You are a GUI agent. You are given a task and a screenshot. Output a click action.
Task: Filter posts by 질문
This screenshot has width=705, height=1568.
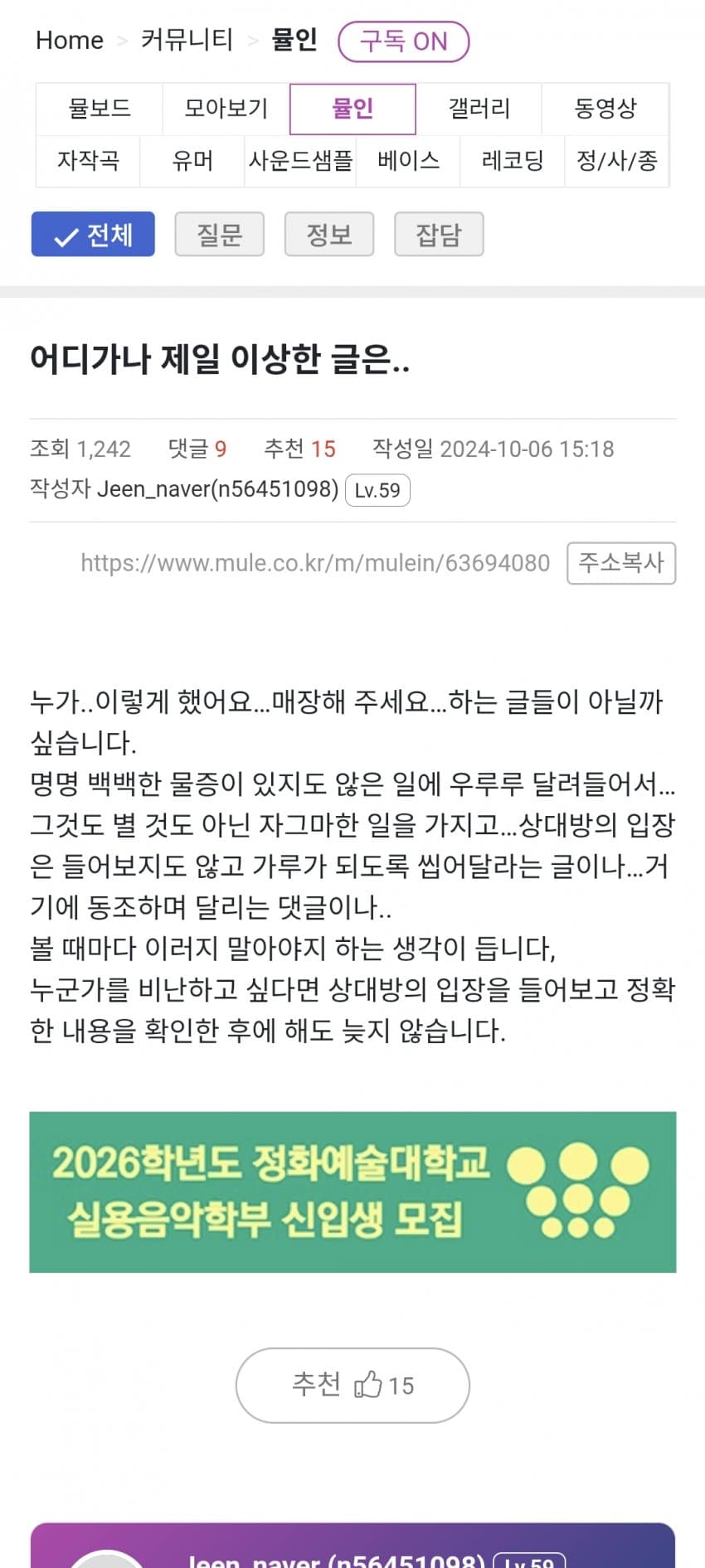pos(219,235)
